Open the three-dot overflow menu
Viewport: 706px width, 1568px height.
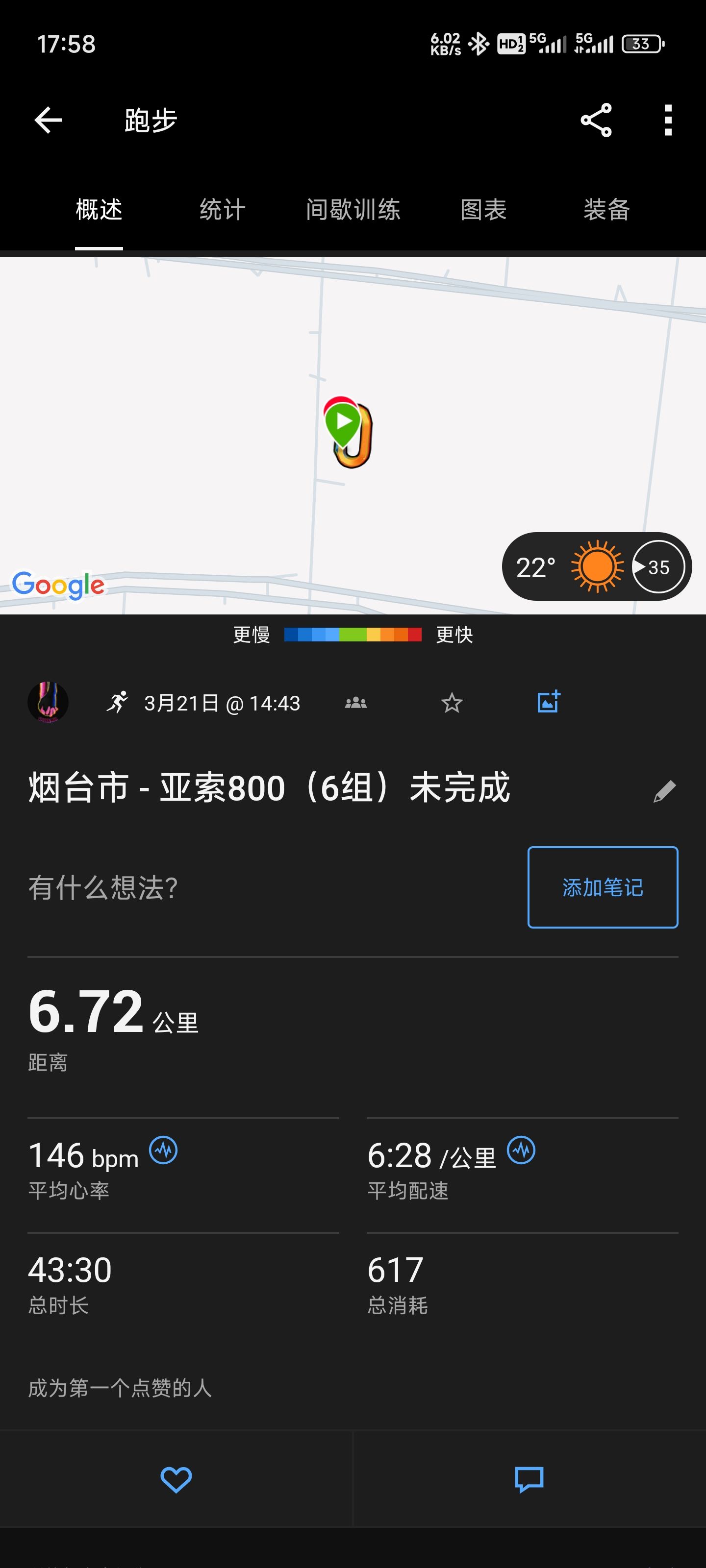pos(668,120)
